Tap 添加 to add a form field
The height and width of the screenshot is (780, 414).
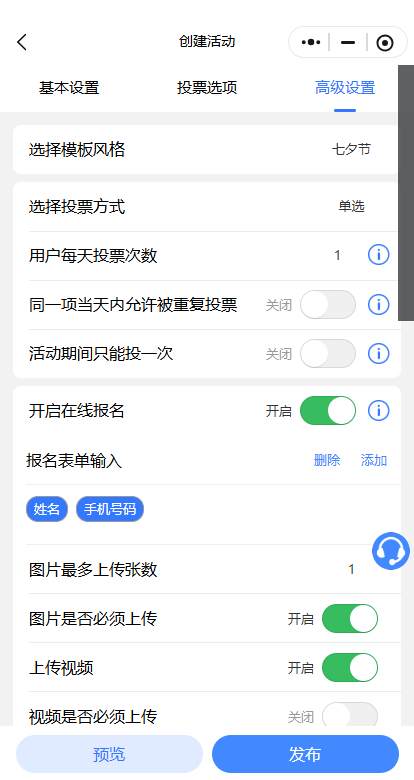374,460
